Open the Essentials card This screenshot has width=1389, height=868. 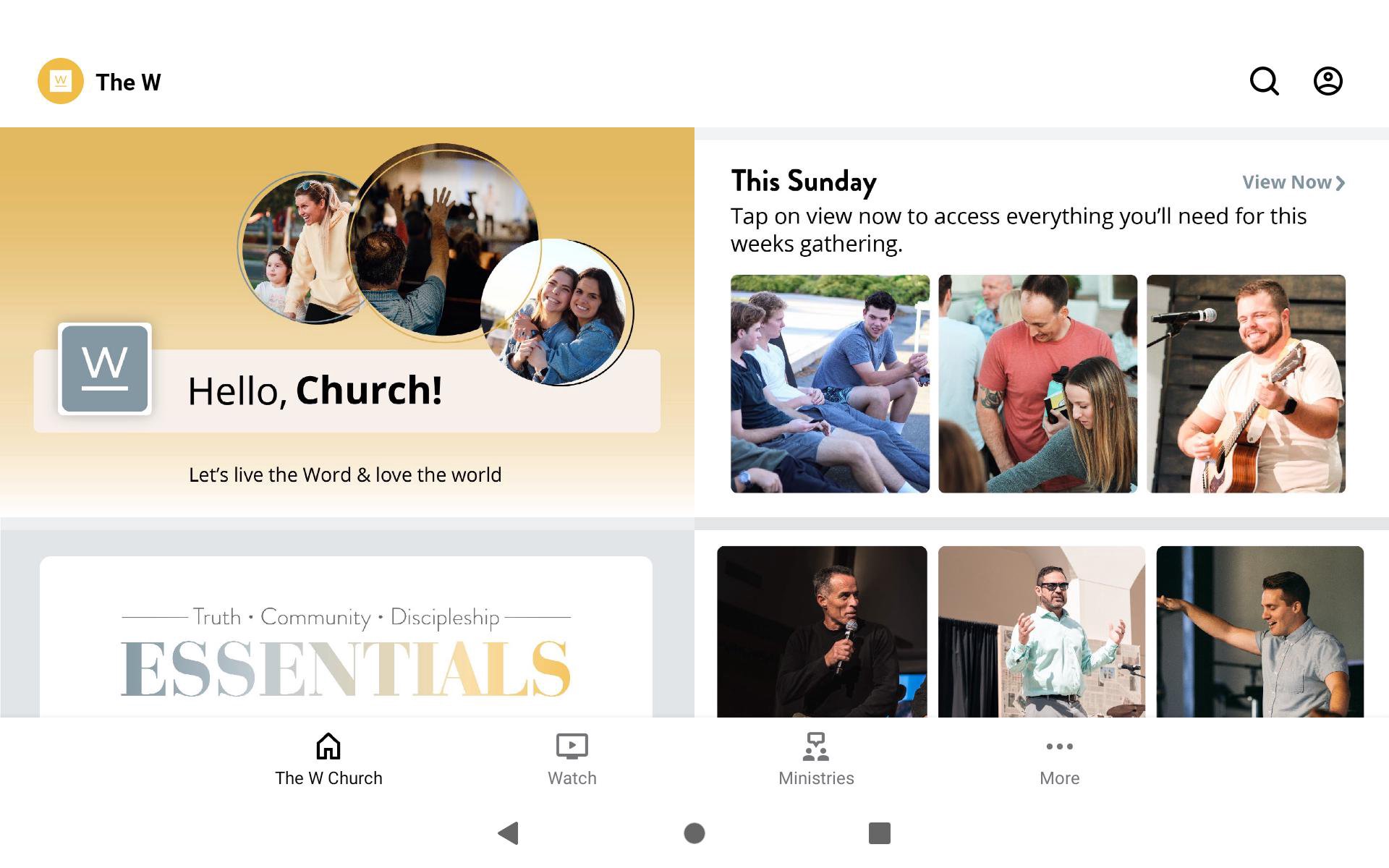pyautogui.click(x=346, y=638)
